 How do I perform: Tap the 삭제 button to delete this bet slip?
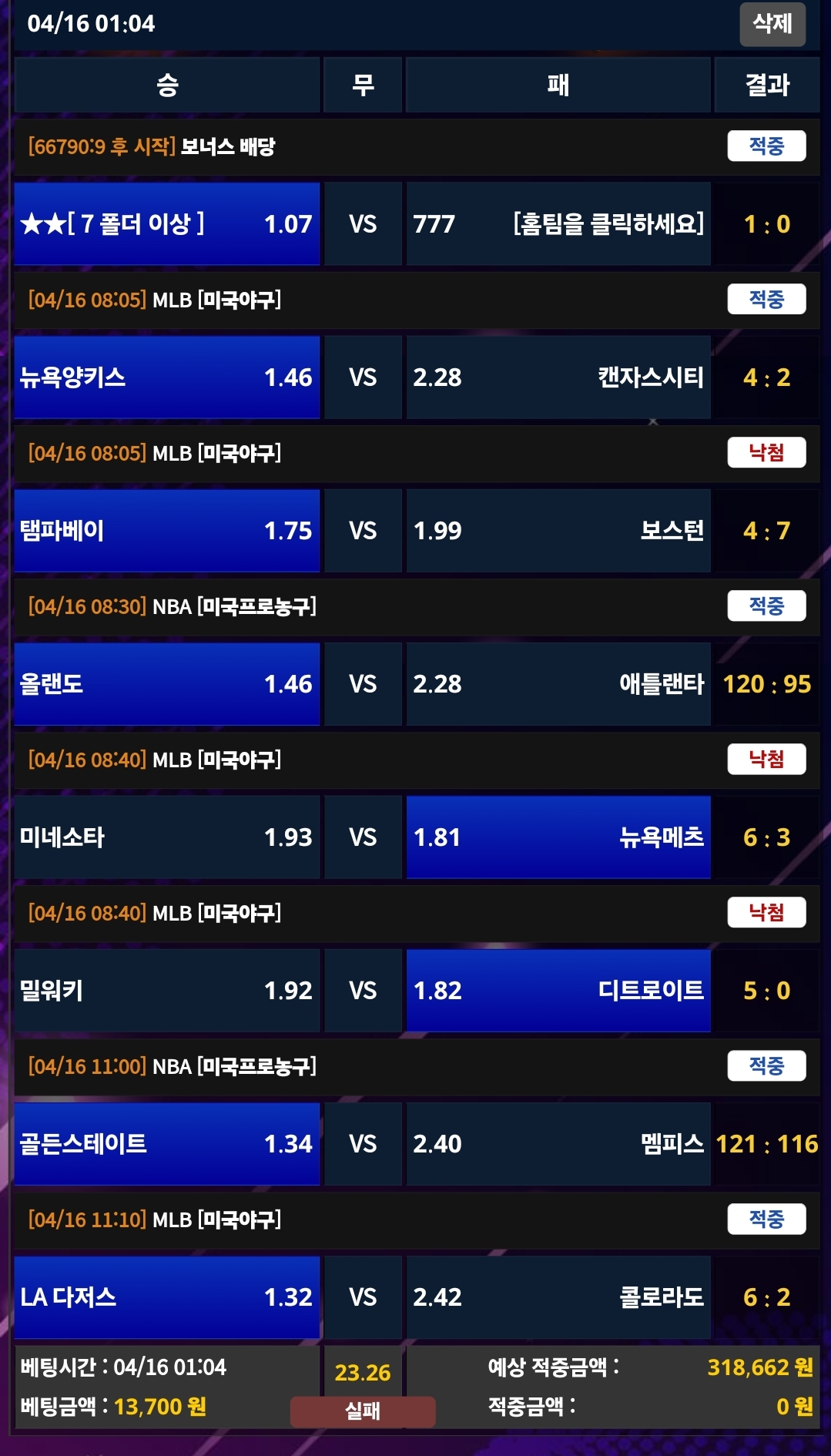772,24
